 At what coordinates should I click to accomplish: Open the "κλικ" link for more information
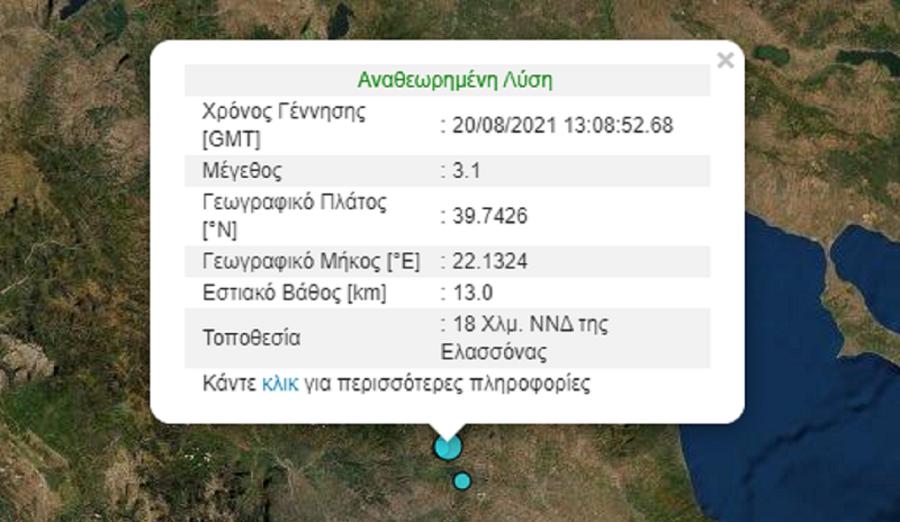pos(280,383)
